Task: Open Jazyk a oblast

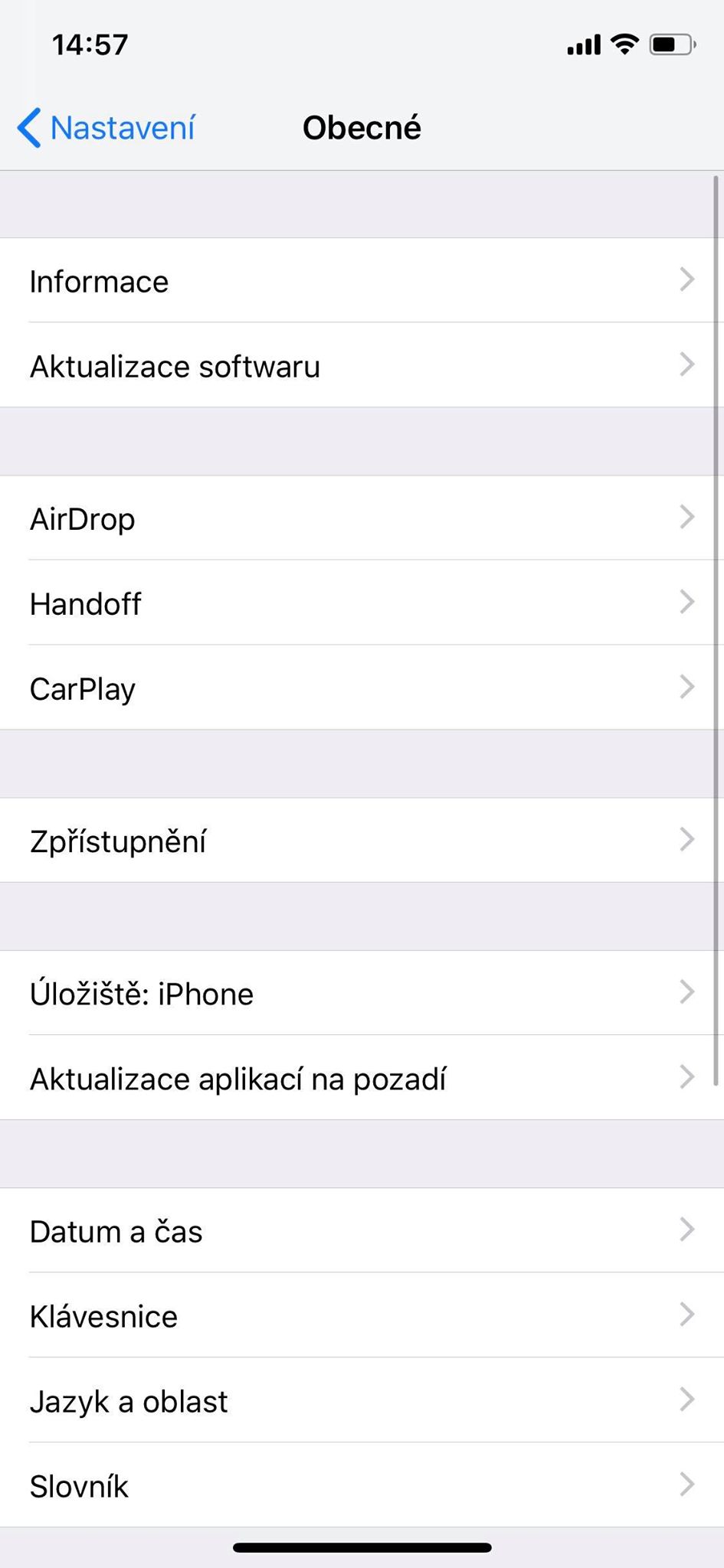Action: point(360,1401)
